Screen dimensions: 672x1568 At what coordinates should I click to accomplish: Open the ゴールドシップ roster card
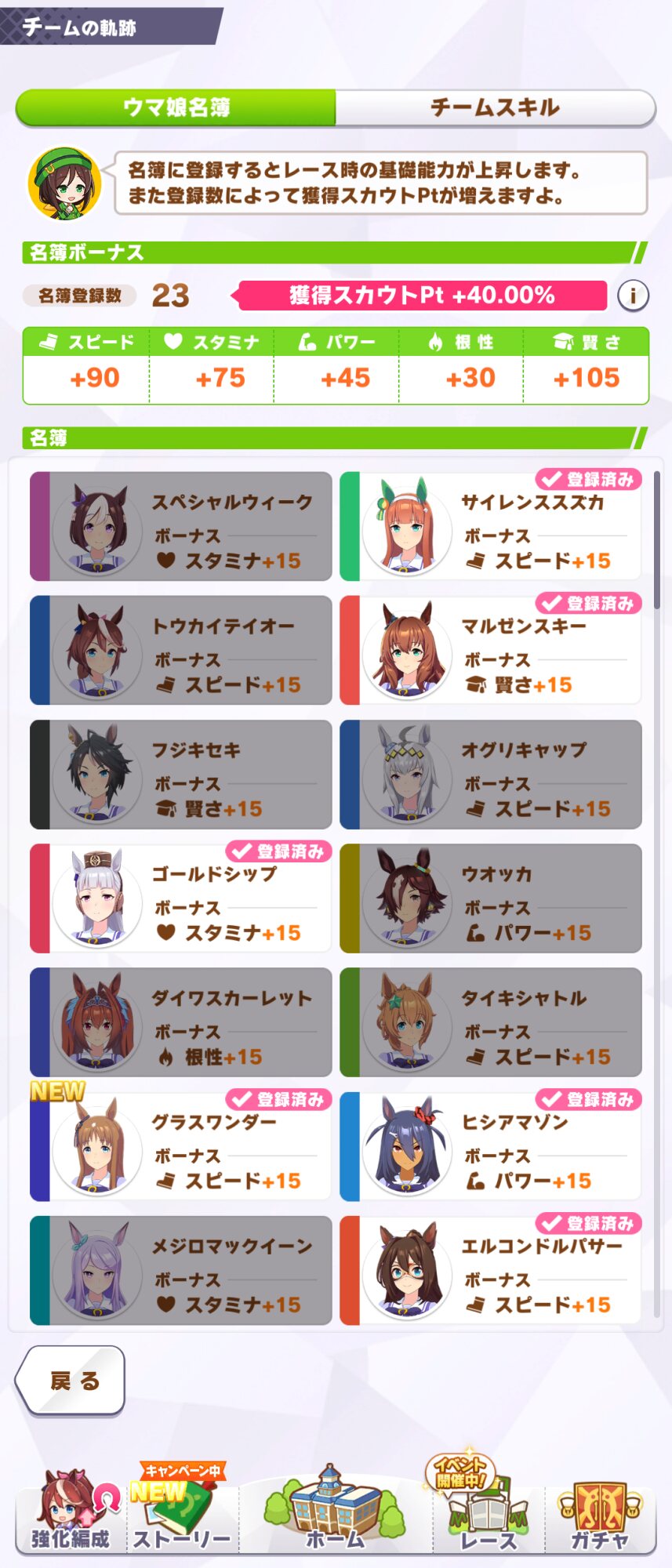[181, 898]
